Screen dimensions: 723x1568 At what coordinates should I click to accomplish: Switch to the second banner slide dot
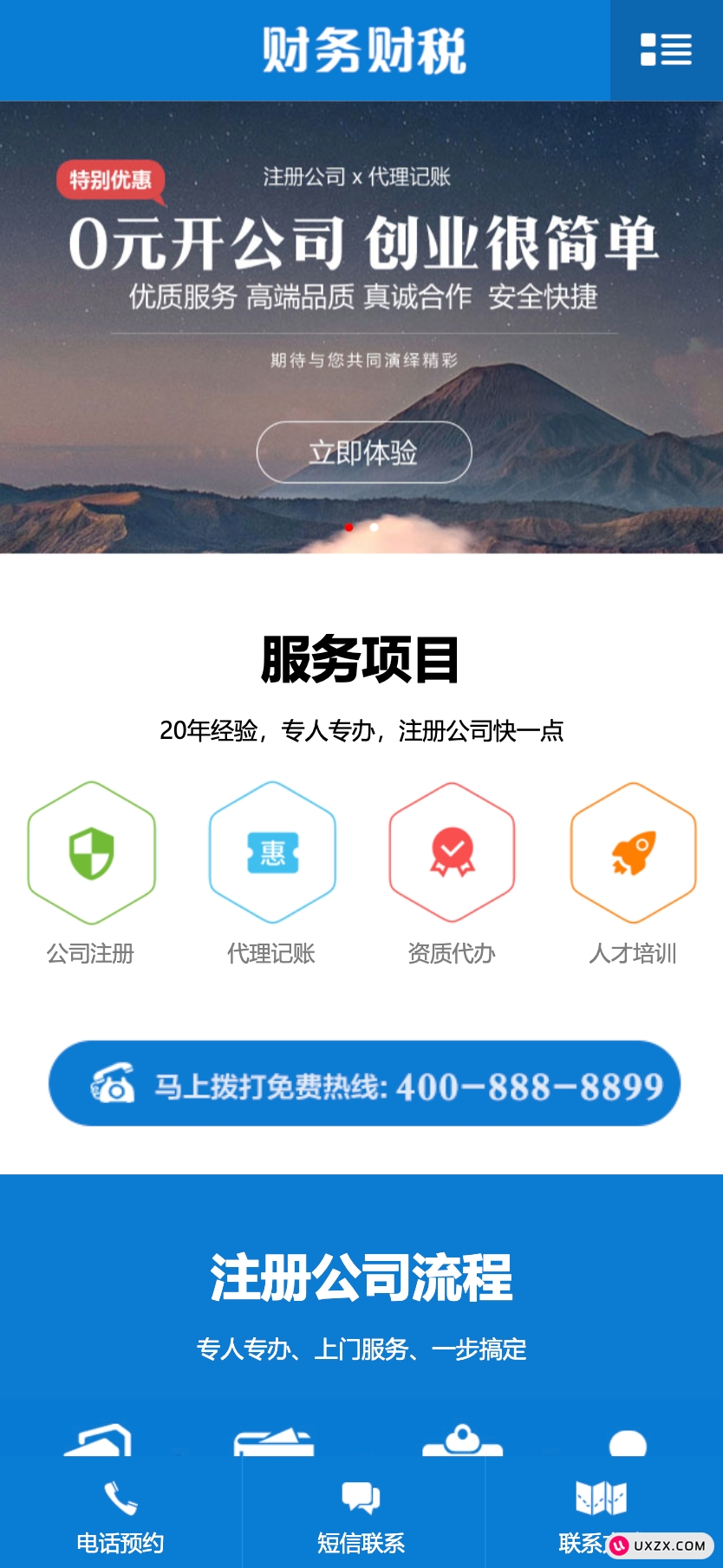[375, 526]
